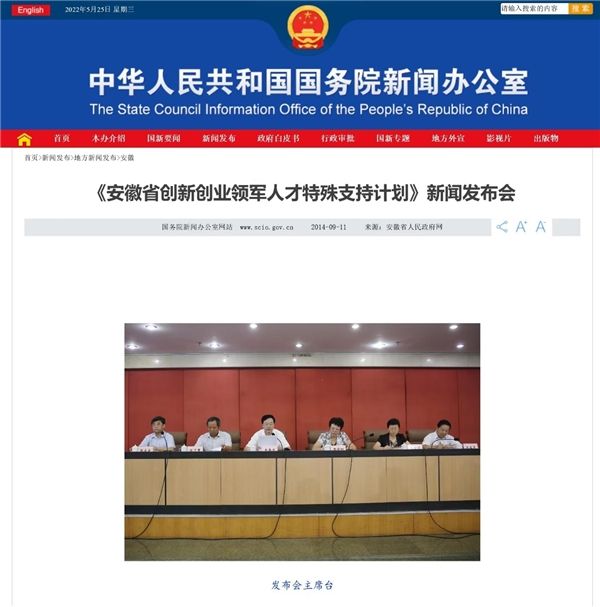Share this article
600x607 pixels.
[x=502, y=227]
